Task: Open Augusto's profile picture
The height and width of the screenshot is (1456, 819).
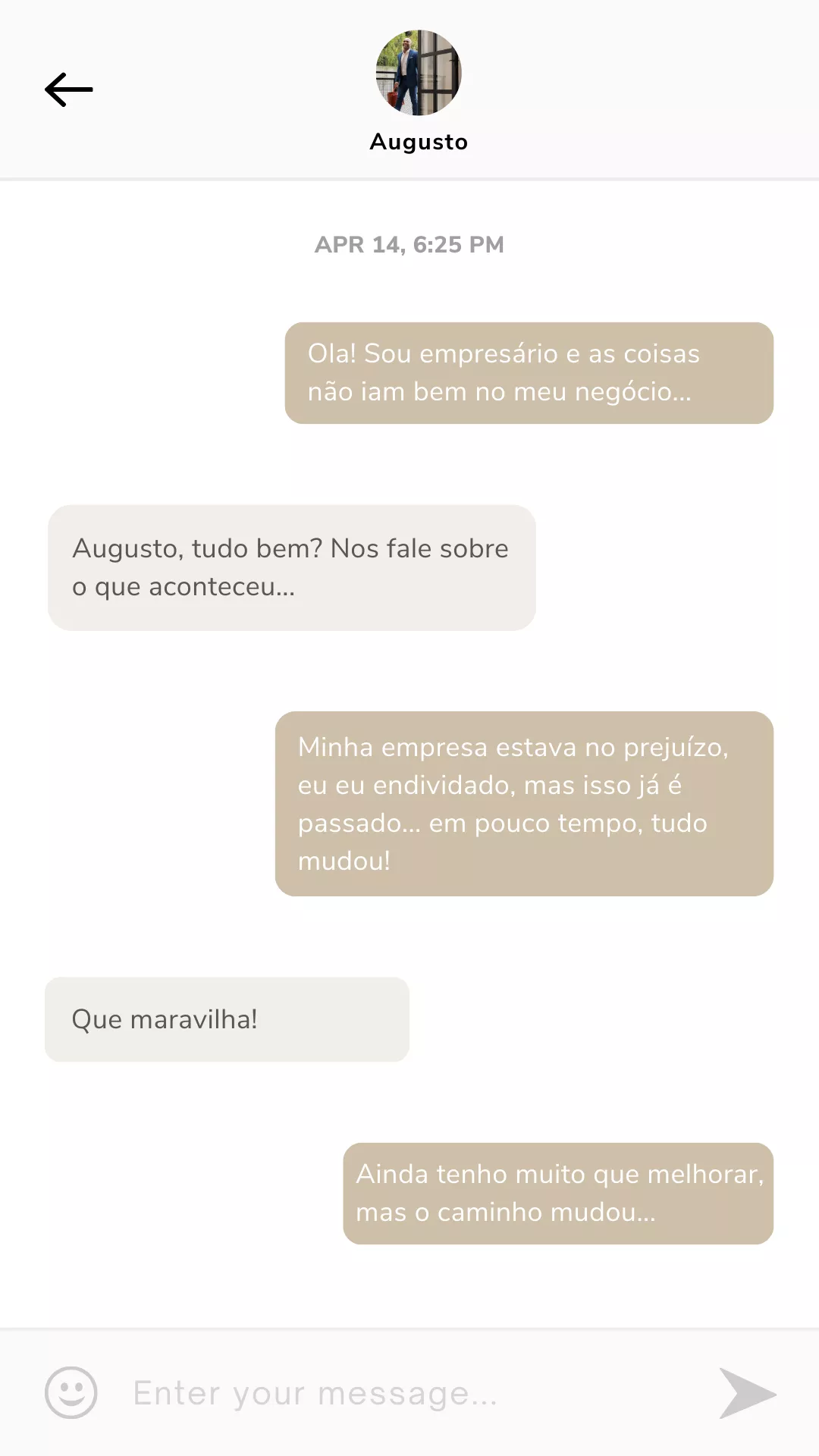Action: 419,73
